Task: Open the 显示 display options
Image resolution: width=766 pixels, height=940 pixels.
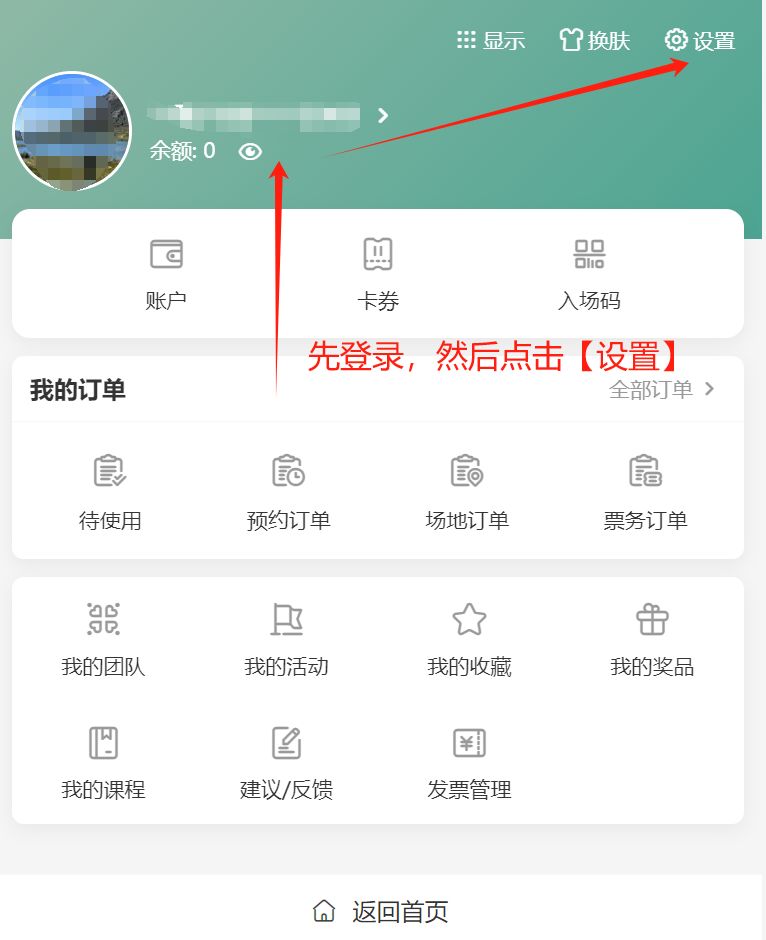Action: pos(491,41)
